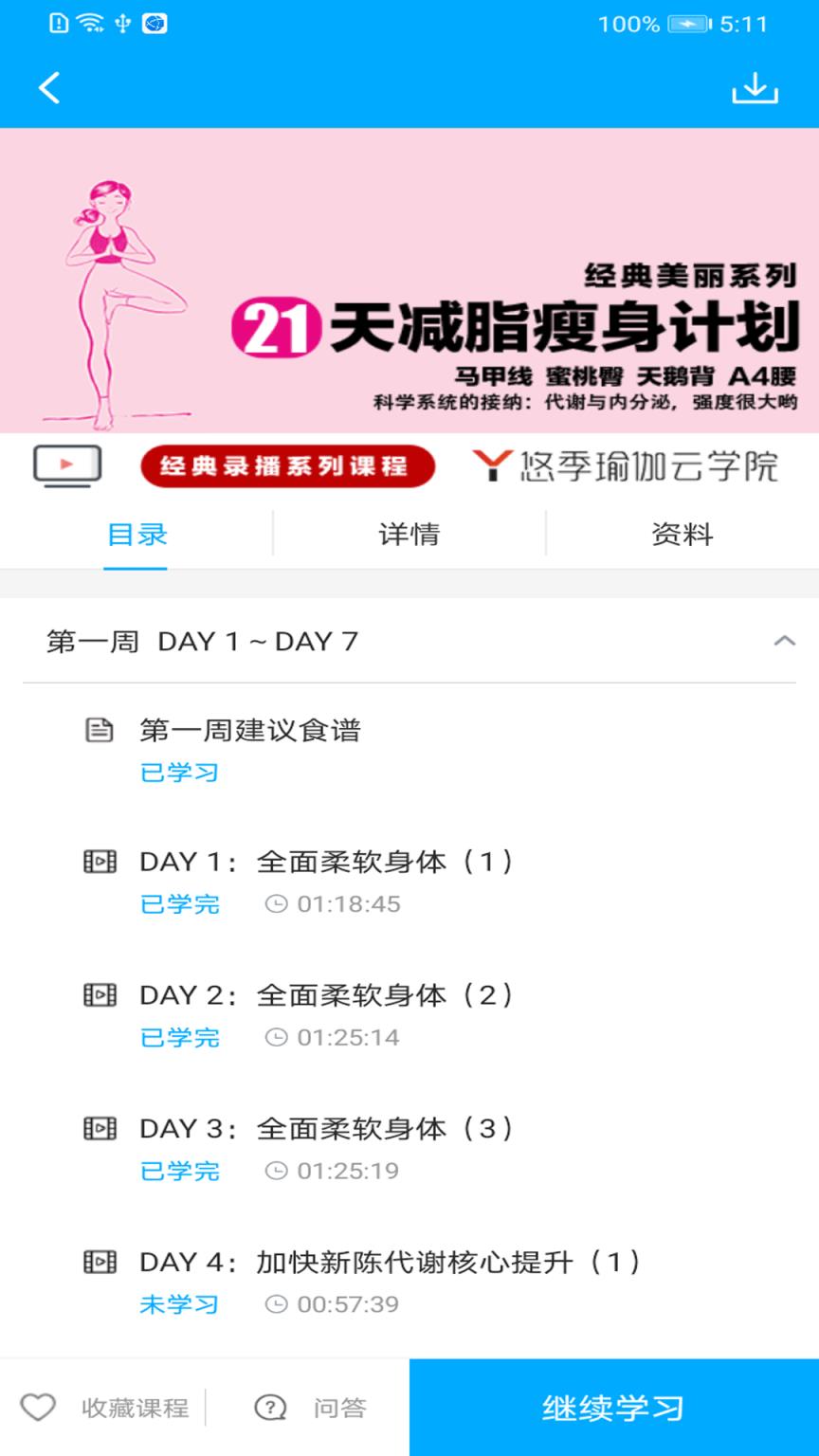Tap the play screen icon beside 经典录播系列课程
Viewport: 819px width, 1456px height.
(67, 465)
